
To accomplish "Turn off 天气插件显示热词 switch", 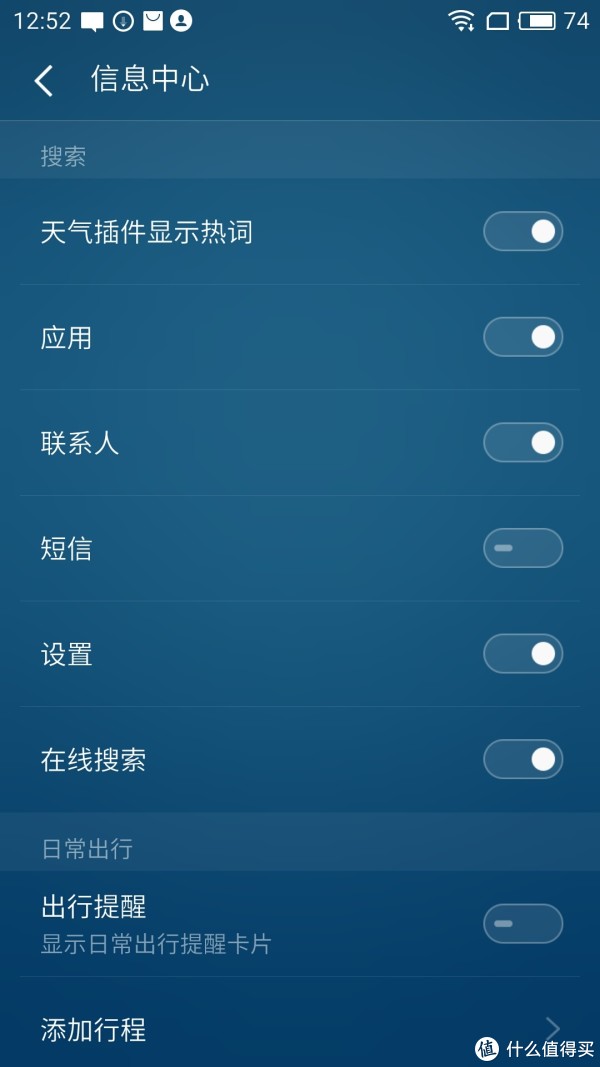I will [523, 231].
